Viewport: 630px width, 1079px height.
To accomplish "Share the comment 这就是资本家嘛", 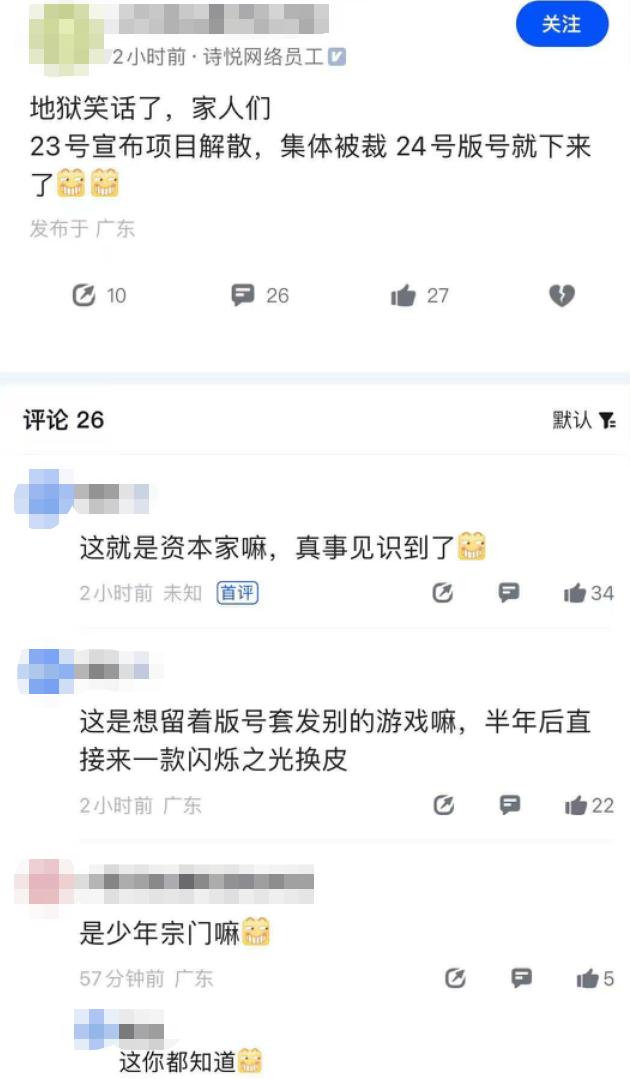I will click(443, 592).
